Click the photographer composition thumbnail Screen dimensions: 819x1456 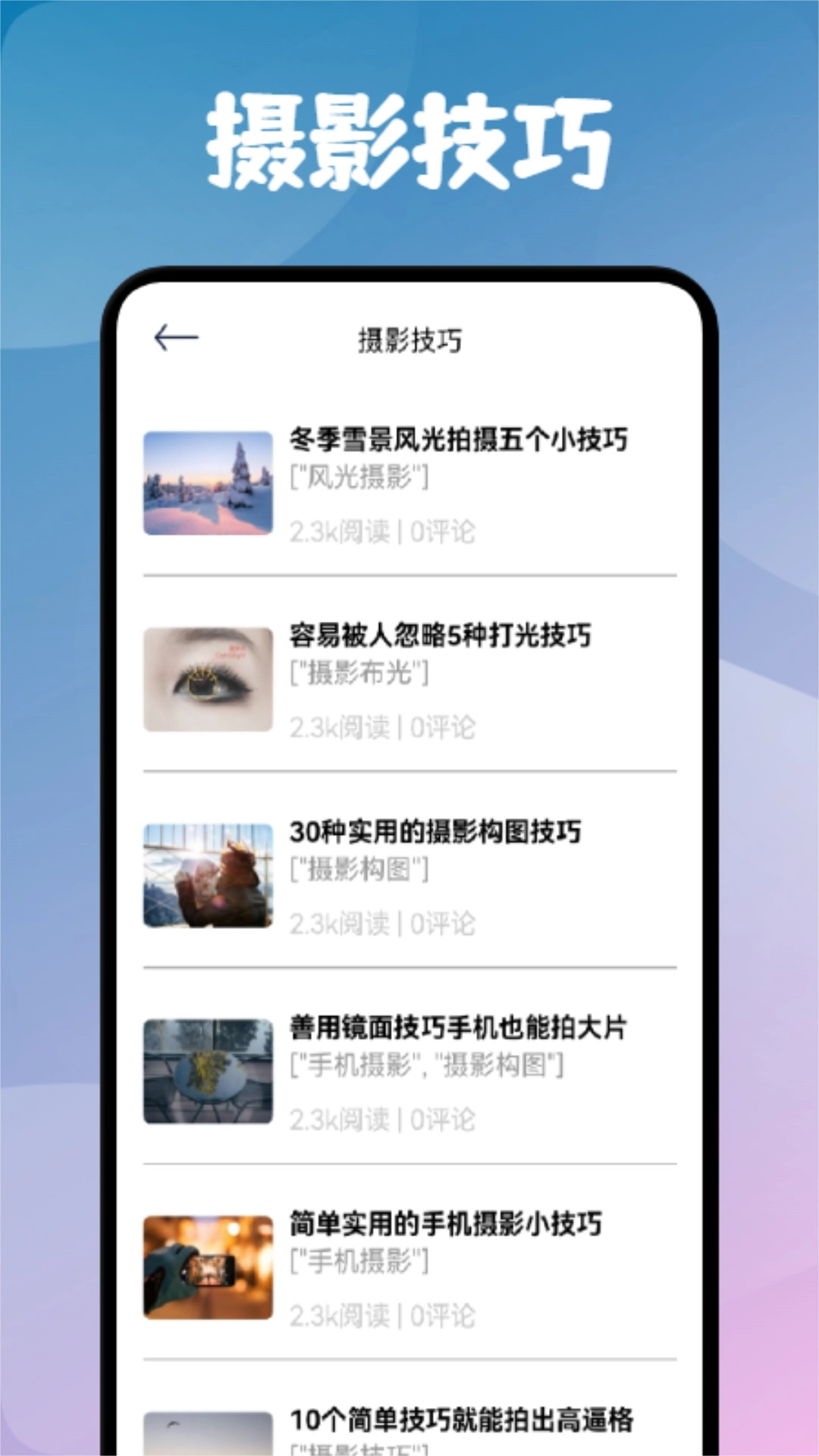(208, 874)
